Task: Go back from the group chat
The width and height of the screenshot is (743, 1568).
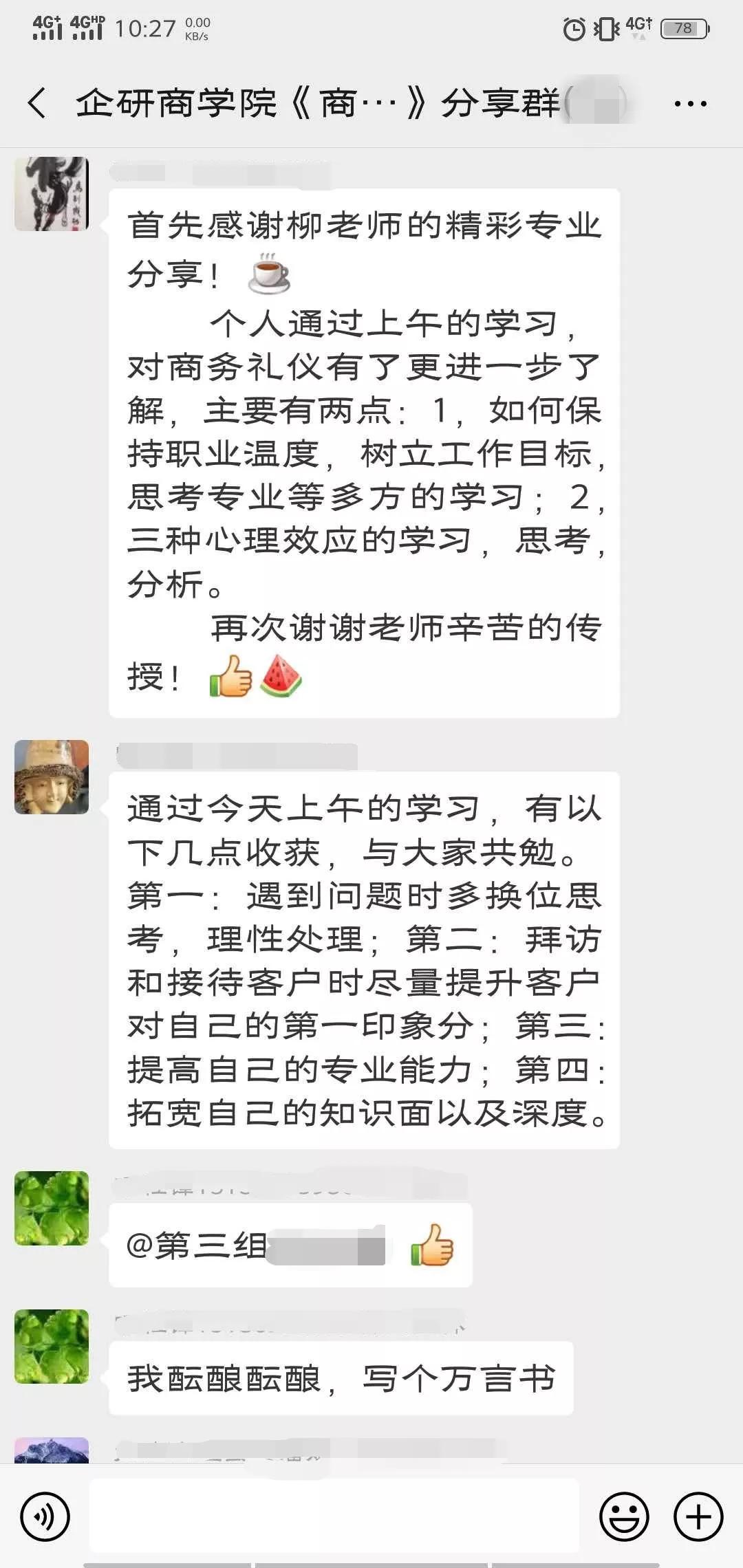Action: tap(37, 104)
